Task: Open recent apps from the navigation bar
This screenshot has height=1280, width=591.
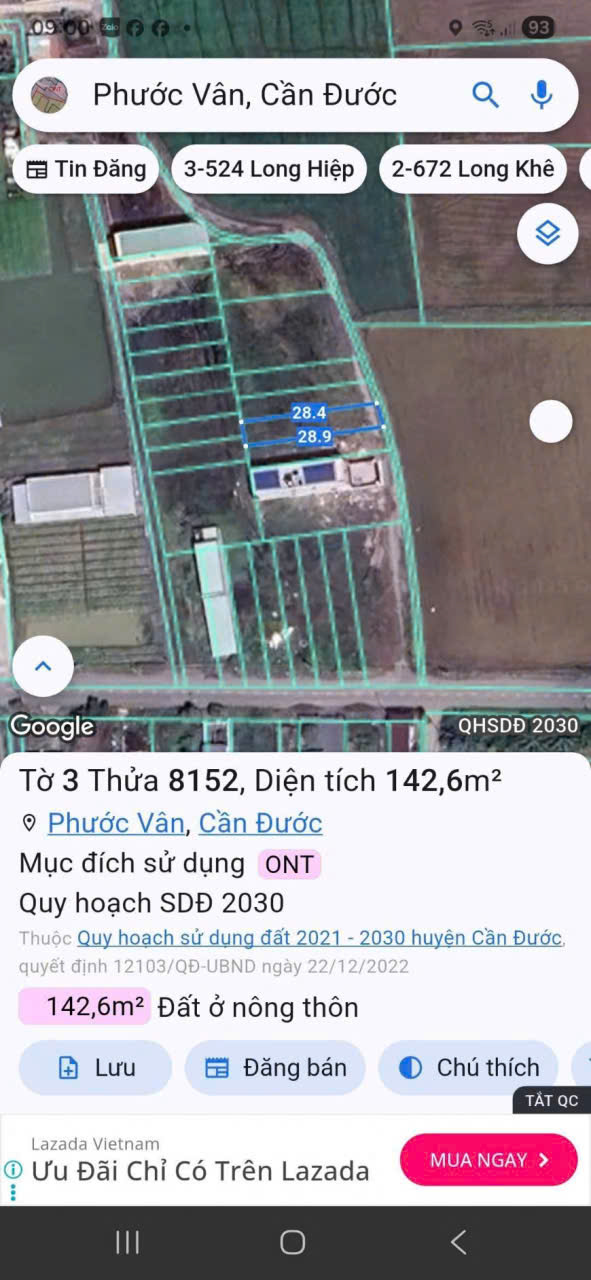Action: click(x=127, y=1242)
